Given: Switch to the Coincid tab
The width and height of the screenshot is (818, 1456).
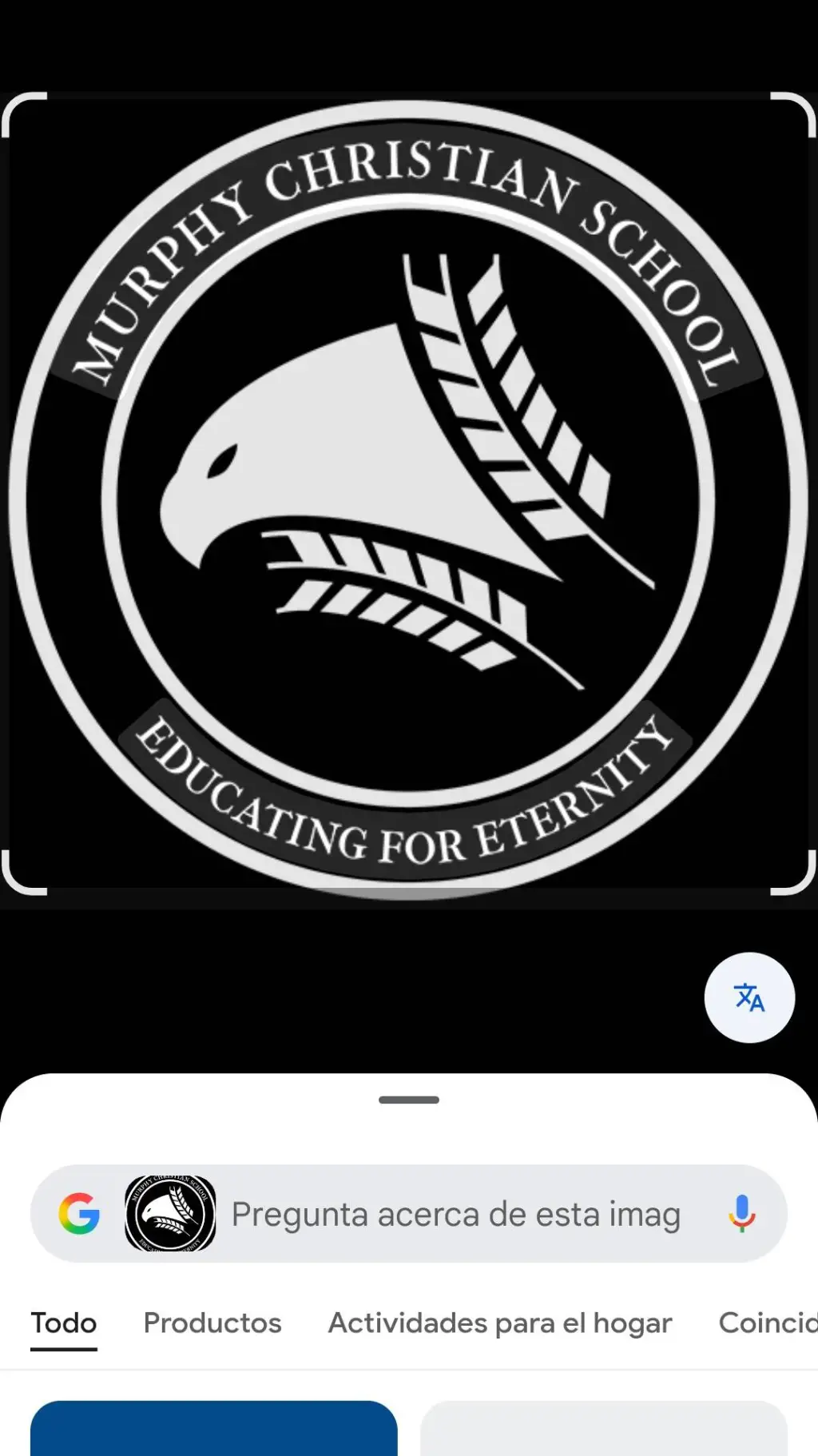Looking at the screenshot, I should [767, 1323].
